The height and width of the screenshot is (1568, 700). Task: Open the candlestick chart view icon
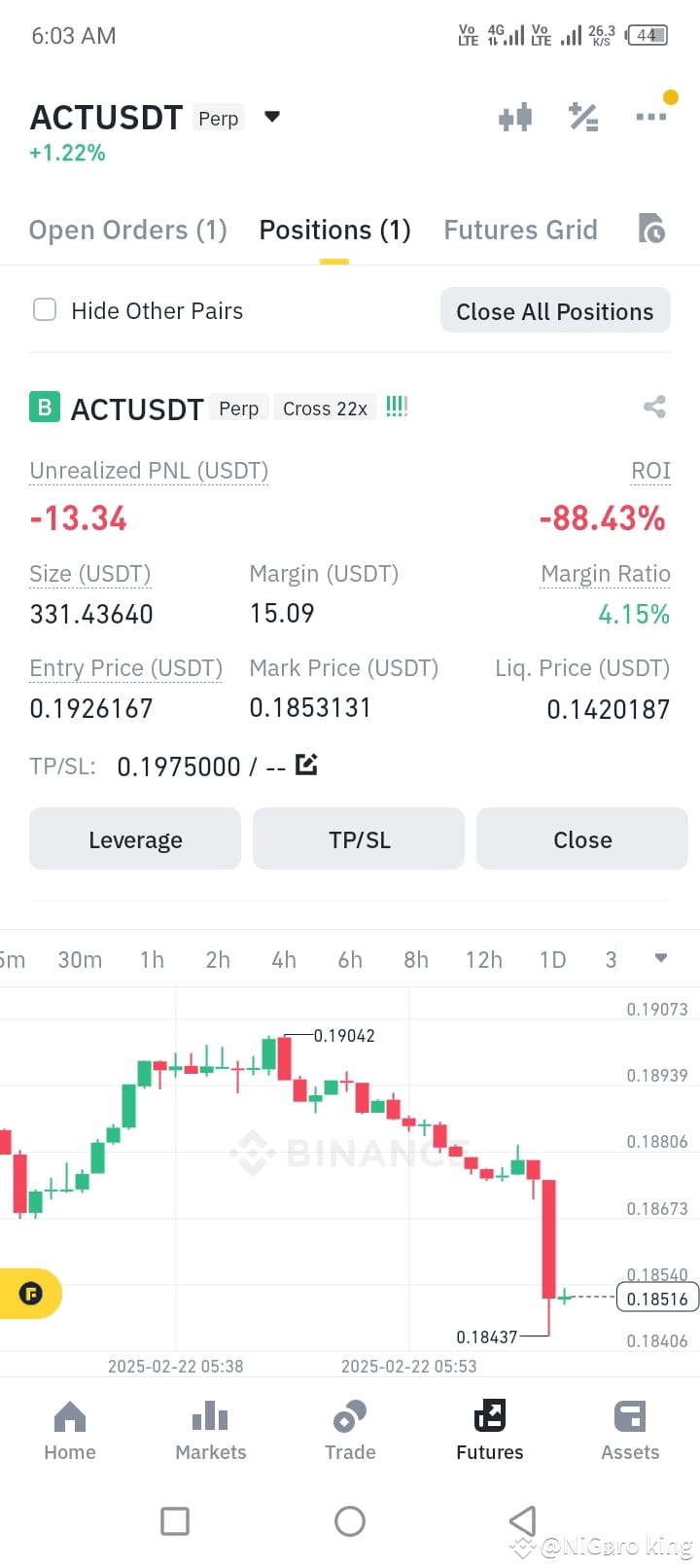pyautogui.click(x=514, y=117)
